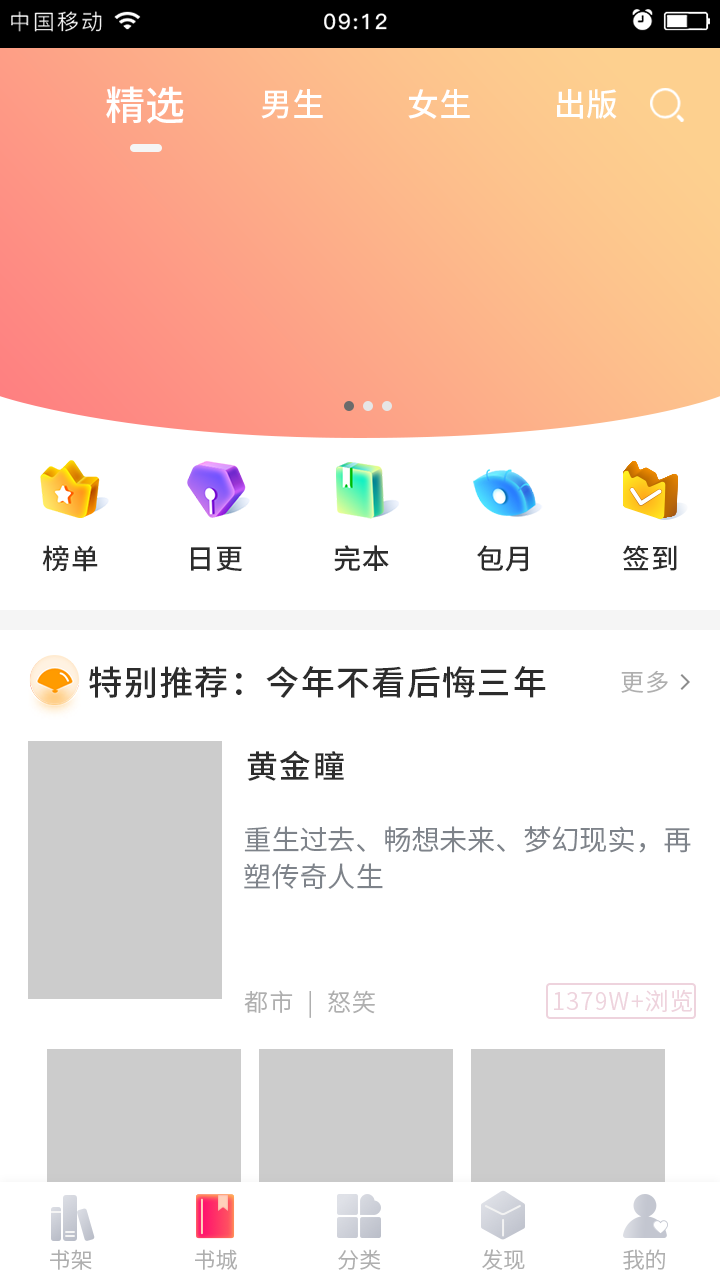Switch to the 女生 tab

(x=439, y=105)
